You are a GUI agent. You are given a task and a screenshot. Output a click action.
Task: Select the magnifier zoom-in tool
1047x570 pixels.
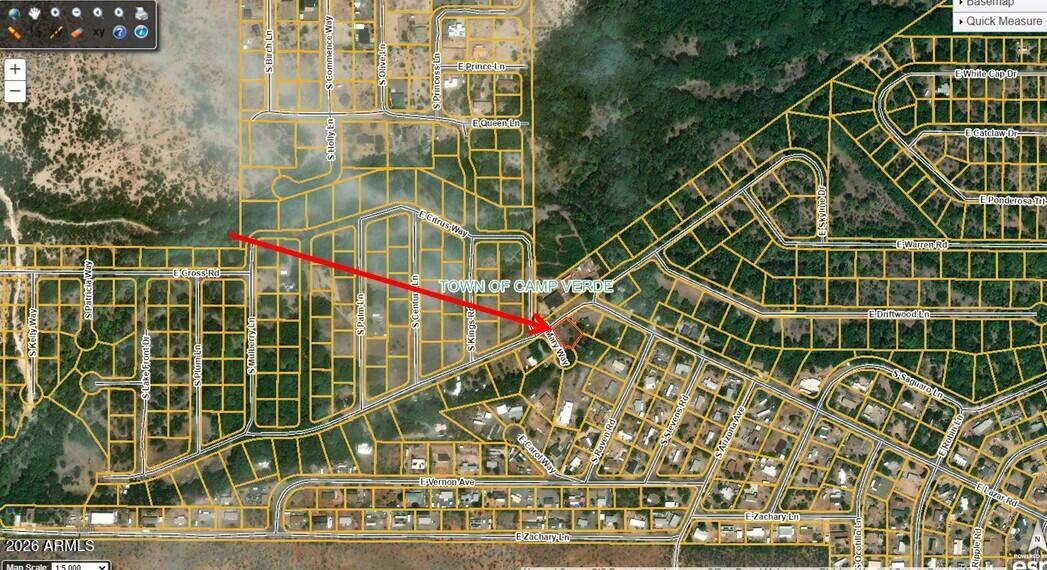(56, 13)
